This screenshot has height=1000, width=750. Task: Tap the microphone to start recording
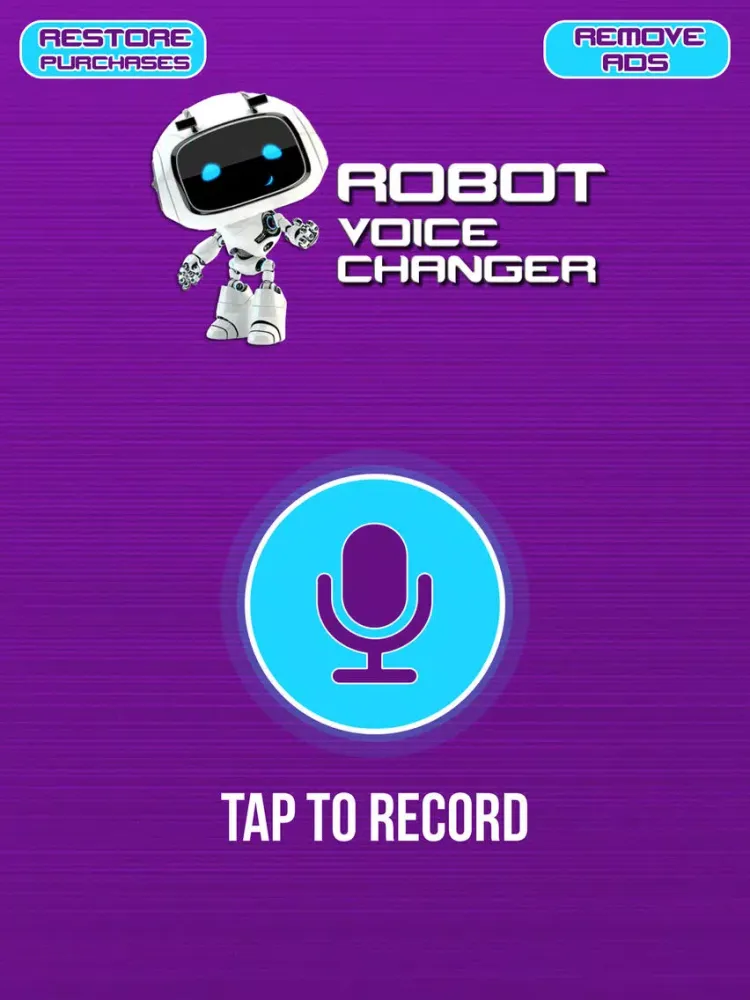tap(374, 604)
